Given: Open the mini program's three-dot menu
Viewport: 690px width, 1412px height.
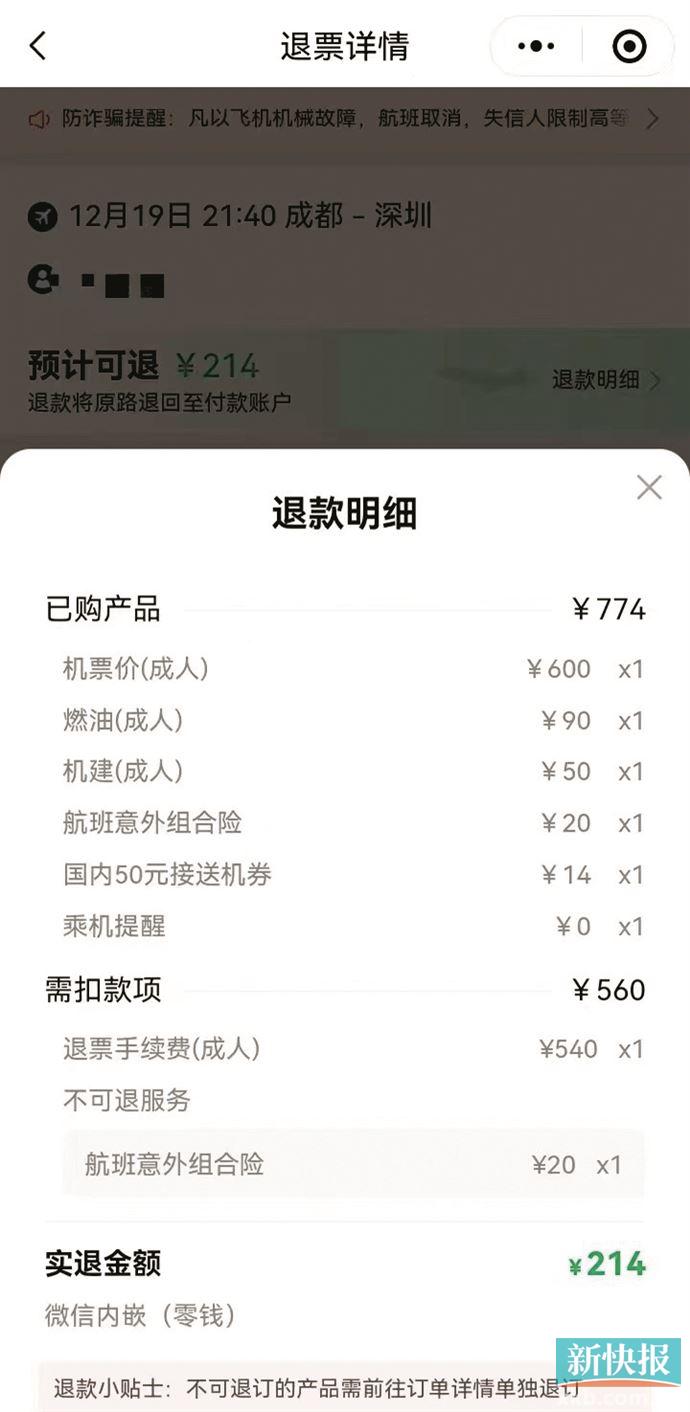Looking at the screenshot, I should (536, 46).
